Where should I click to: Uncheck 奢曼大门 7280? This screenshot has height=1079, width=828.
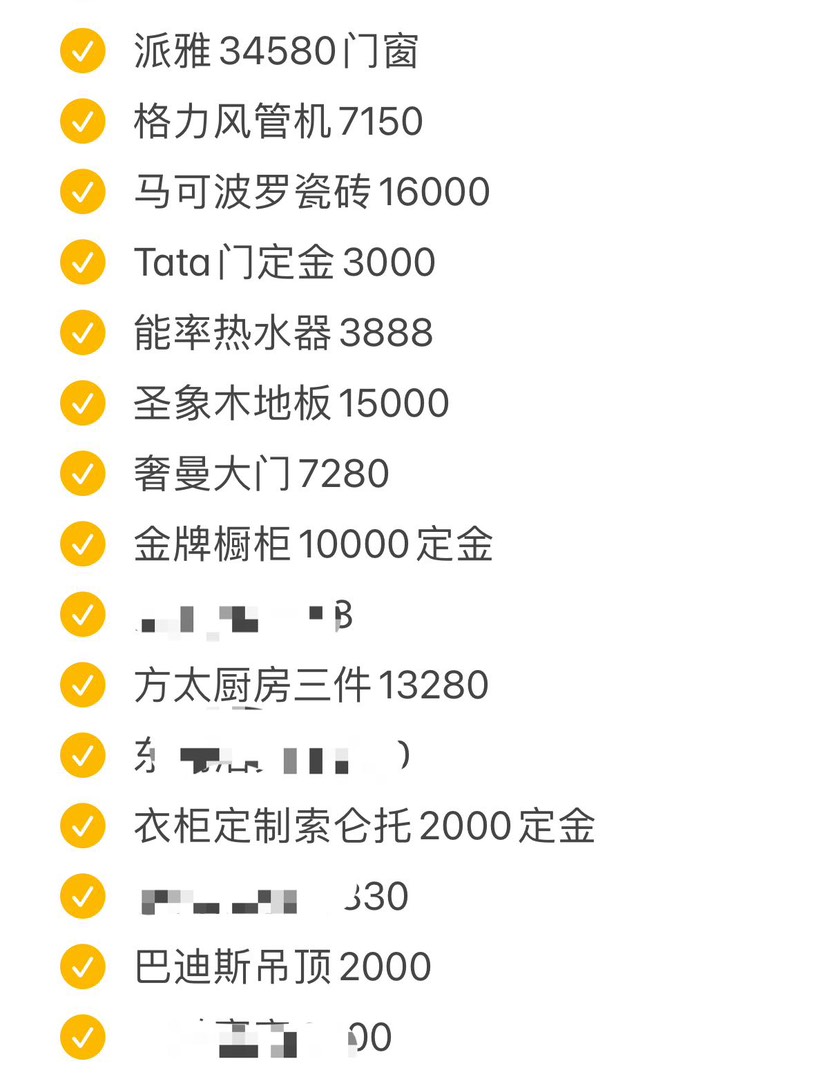pos(83,474)
